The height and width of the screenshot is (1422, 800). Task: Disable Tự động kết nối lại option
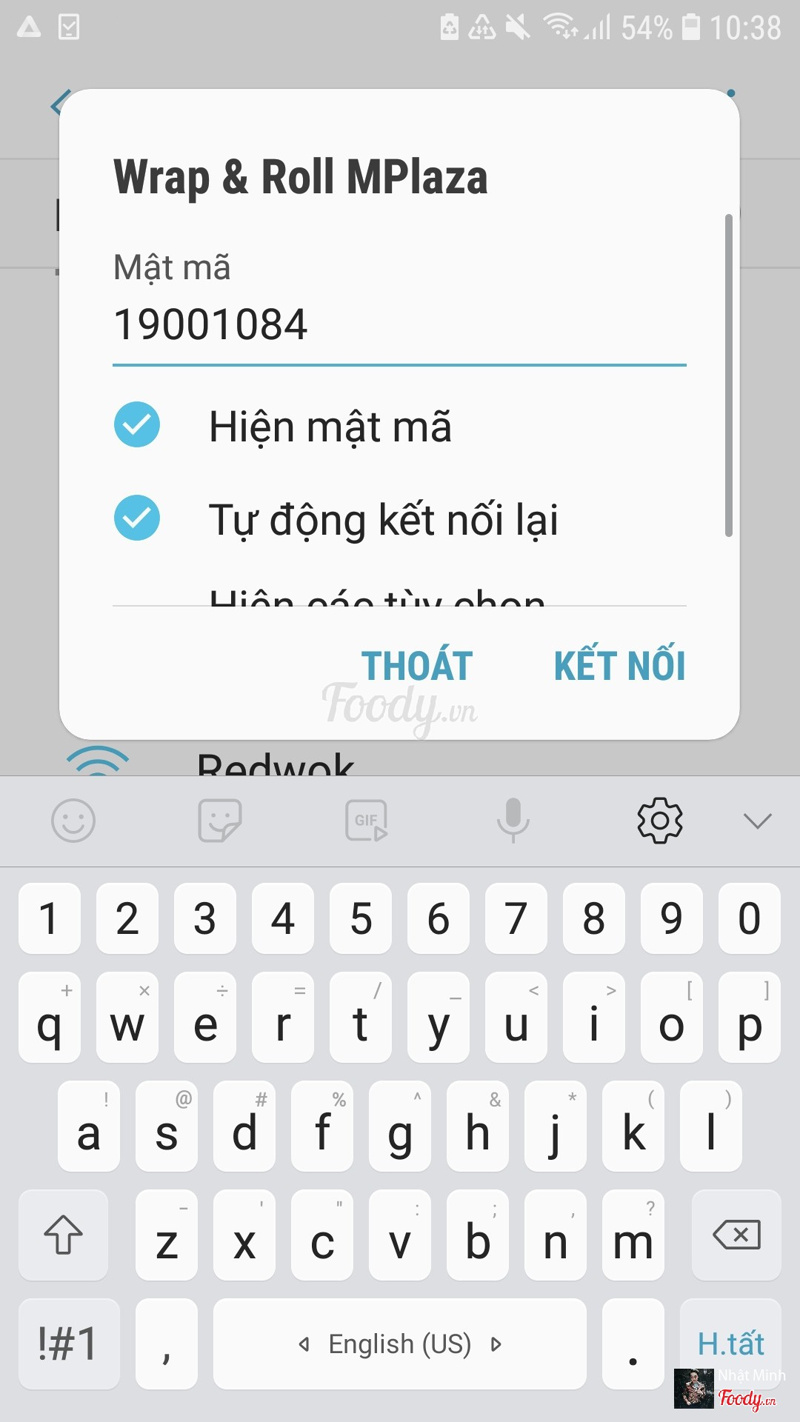pyautogui.click(x=137, y=518)
